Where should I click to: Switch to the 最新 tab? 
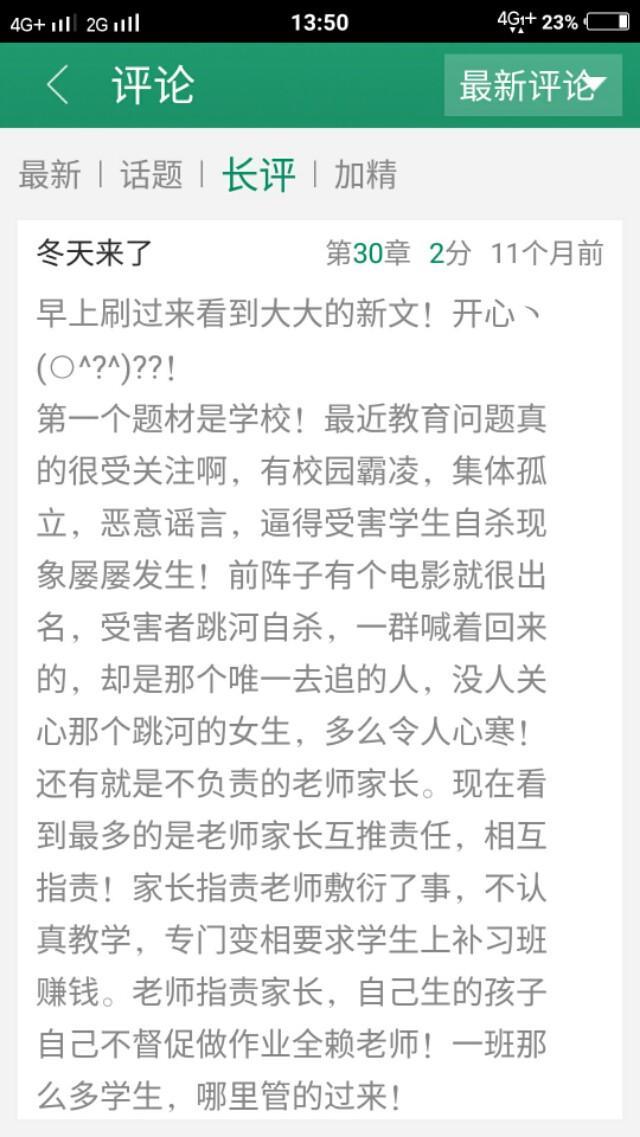click(49, 175)
